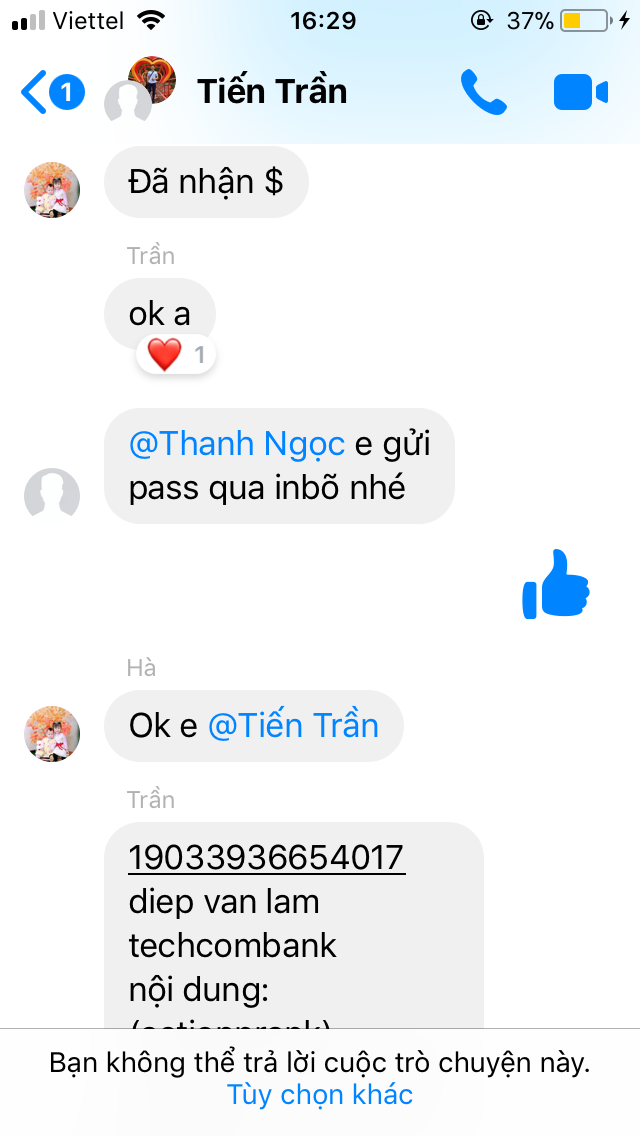Go back to the chat list
The height and width of the screenshot is (1136, 640).
click(50, 93)
